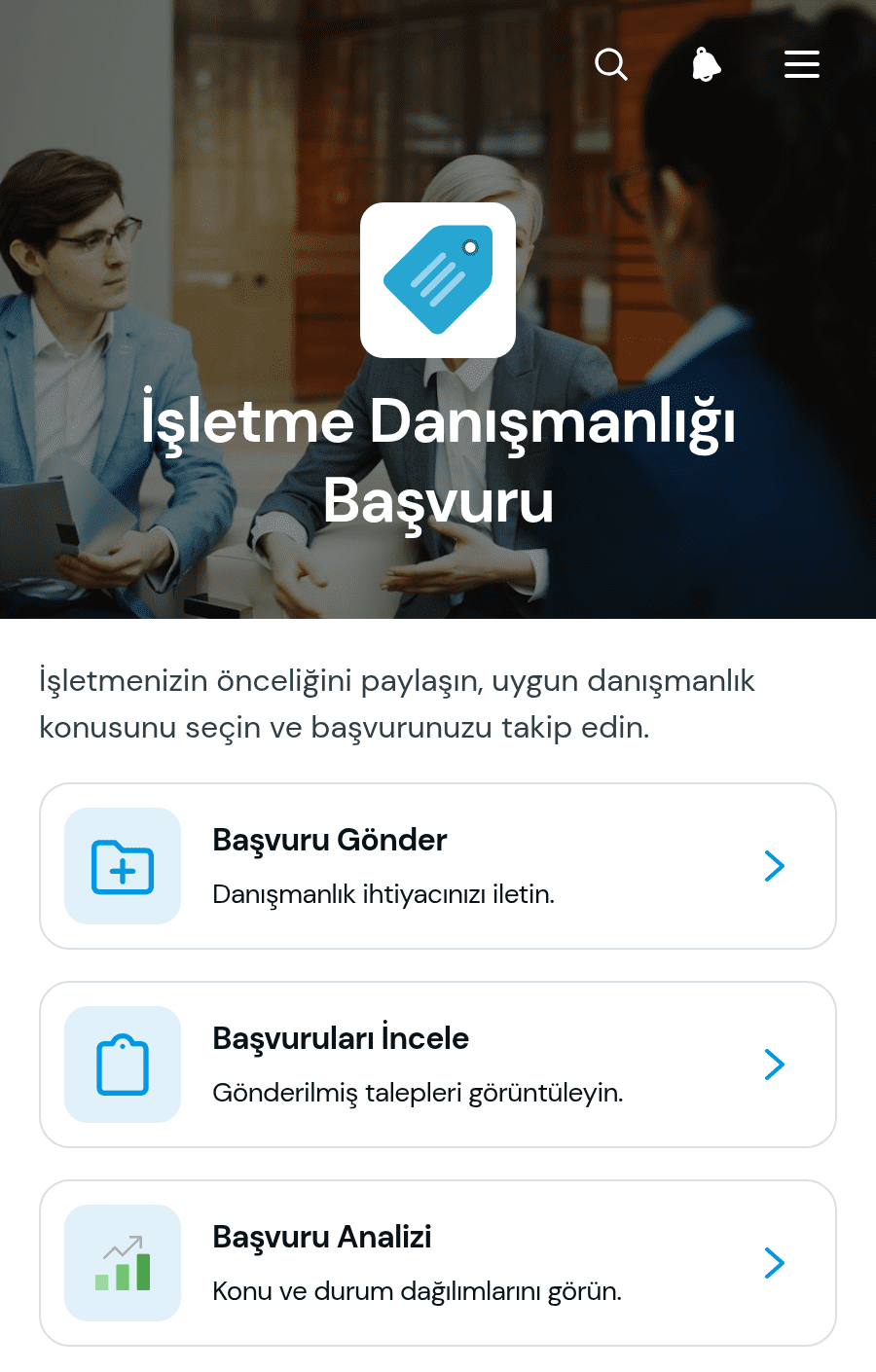Open the hamburger menu

(802, 64)
